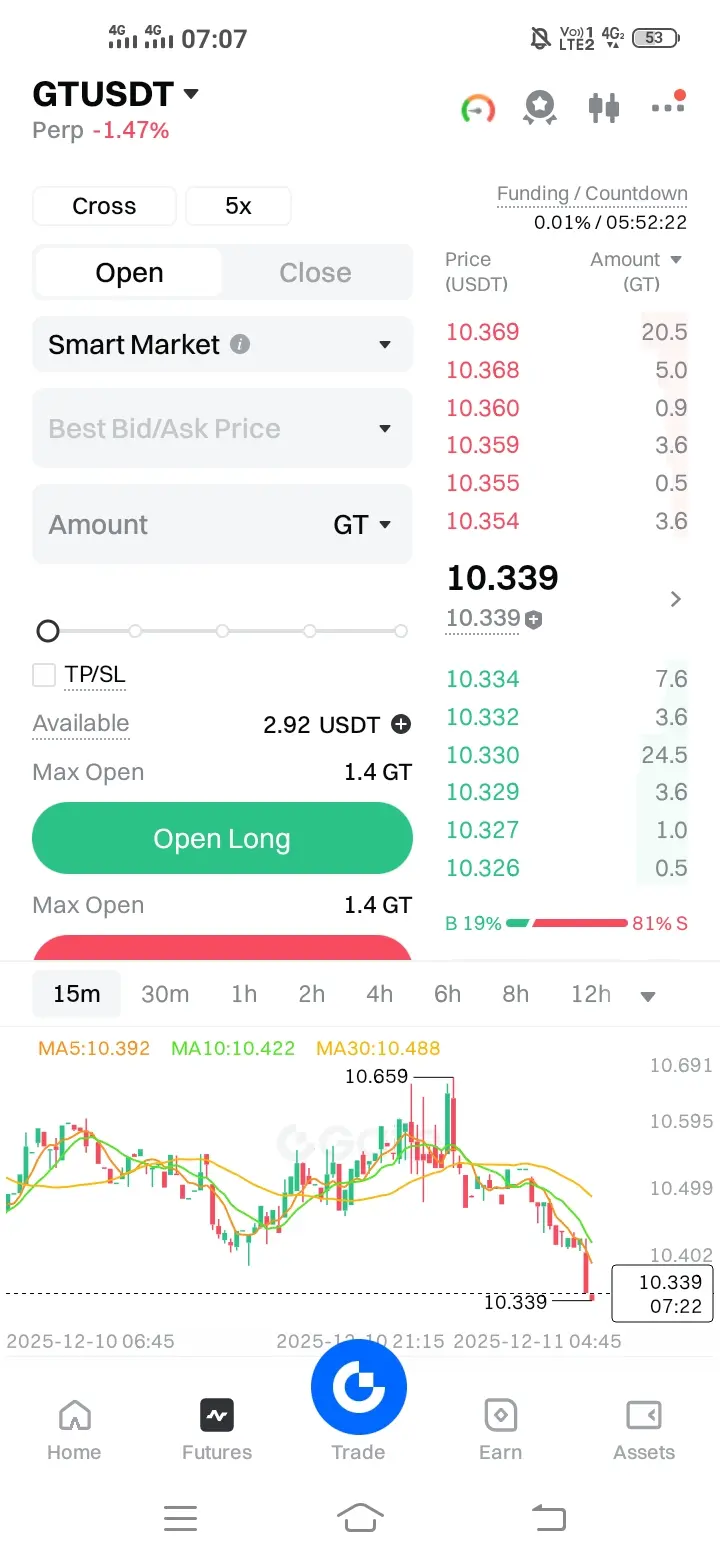Add funds with the plus icon beside Available
Viewport: 720px width, 1560px height.
click(401, 724)
